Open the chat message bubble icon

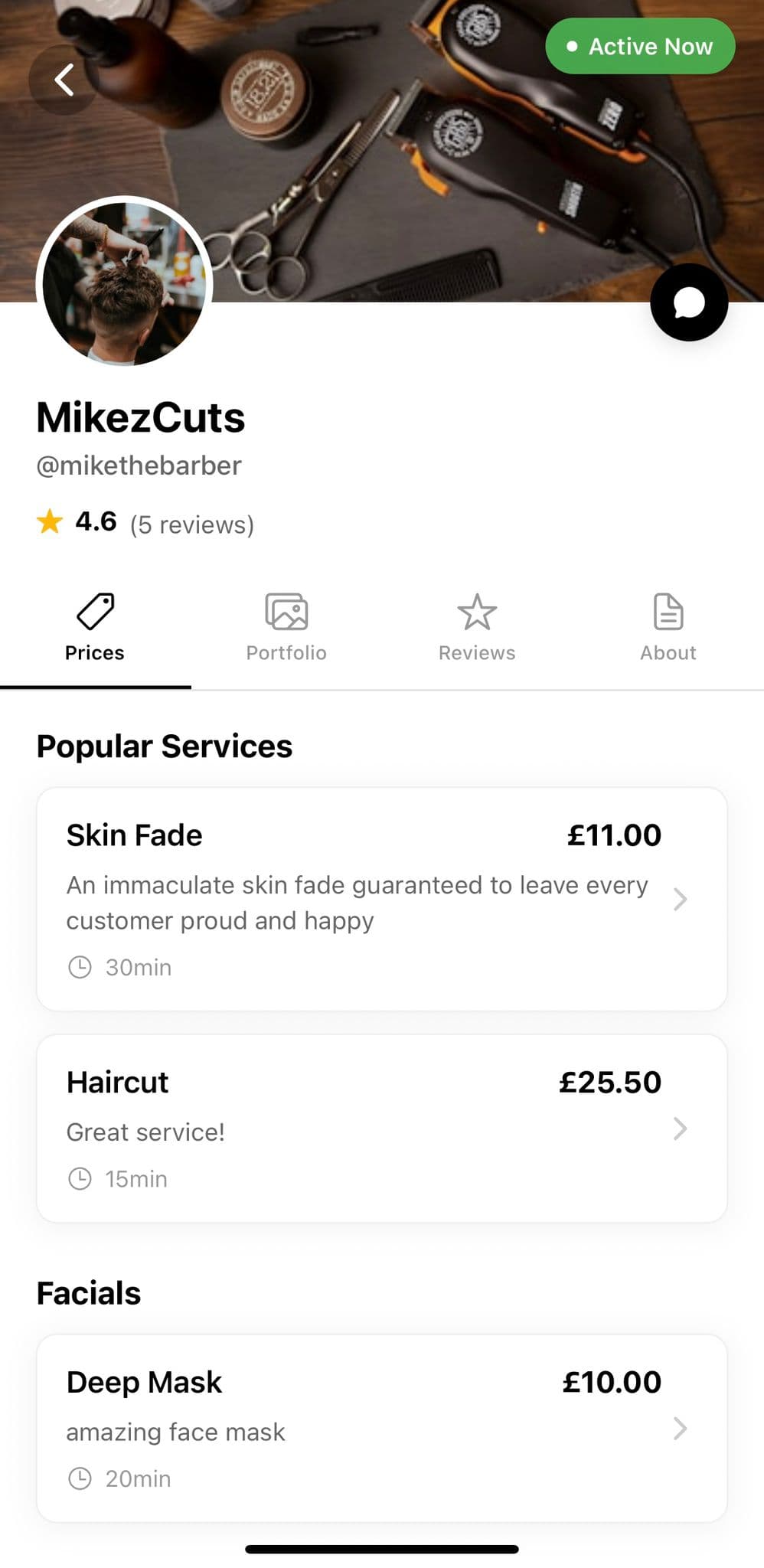[688, 302]
